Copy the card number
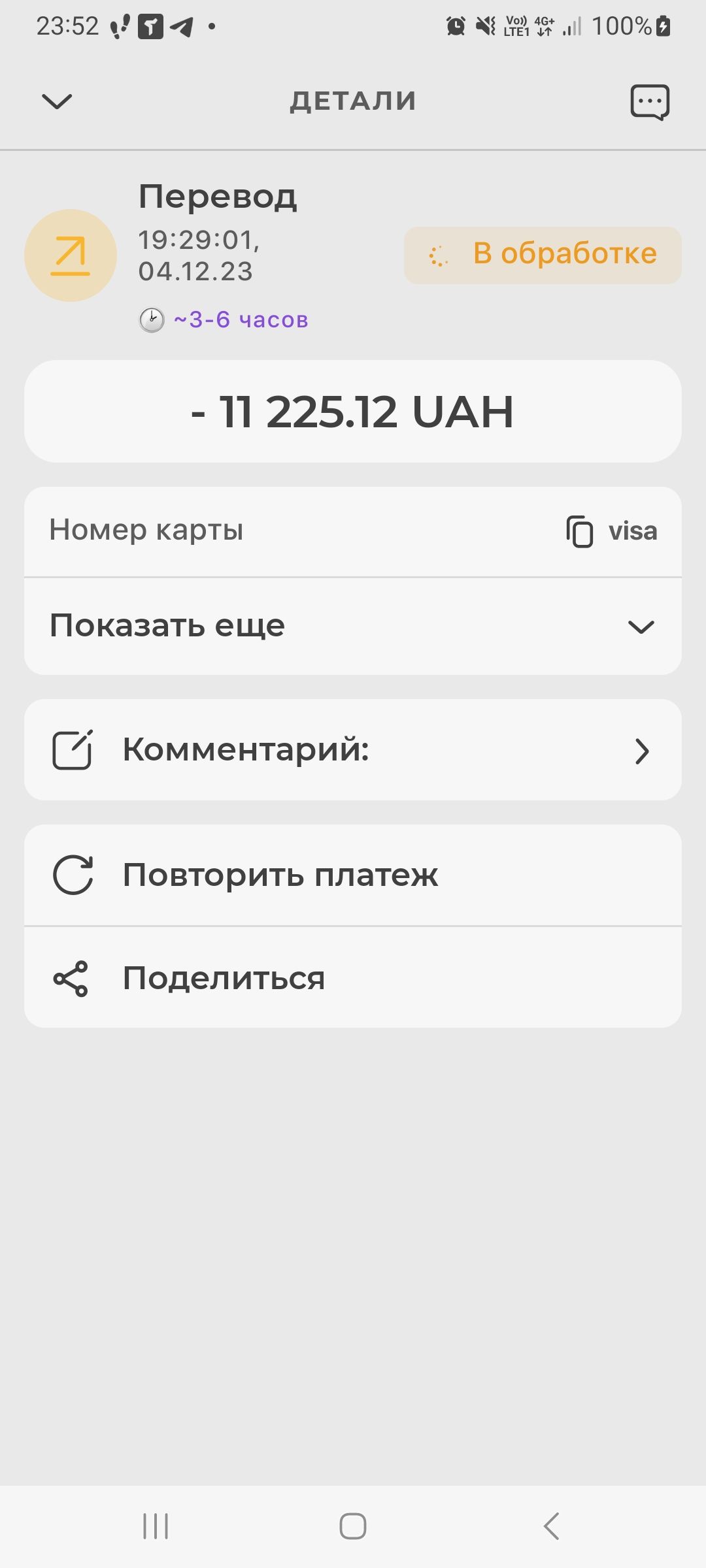This screenshot has width=706, height=1568. (579, 531)
